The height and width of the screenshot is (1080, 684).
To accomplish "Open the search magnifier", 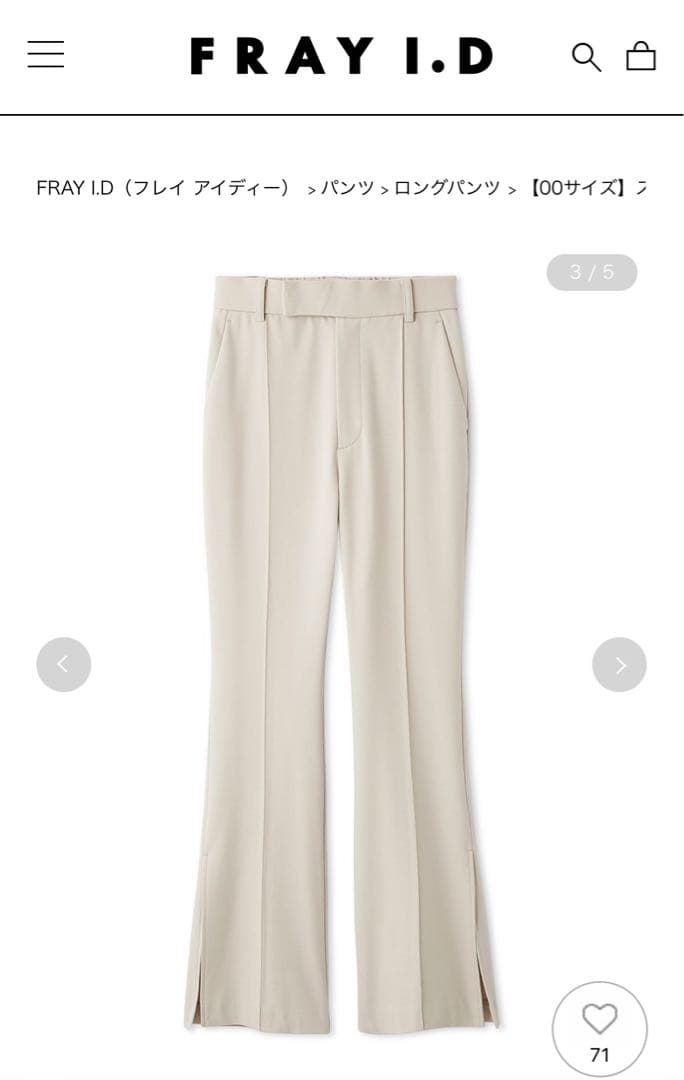I will tap(586, 56).
